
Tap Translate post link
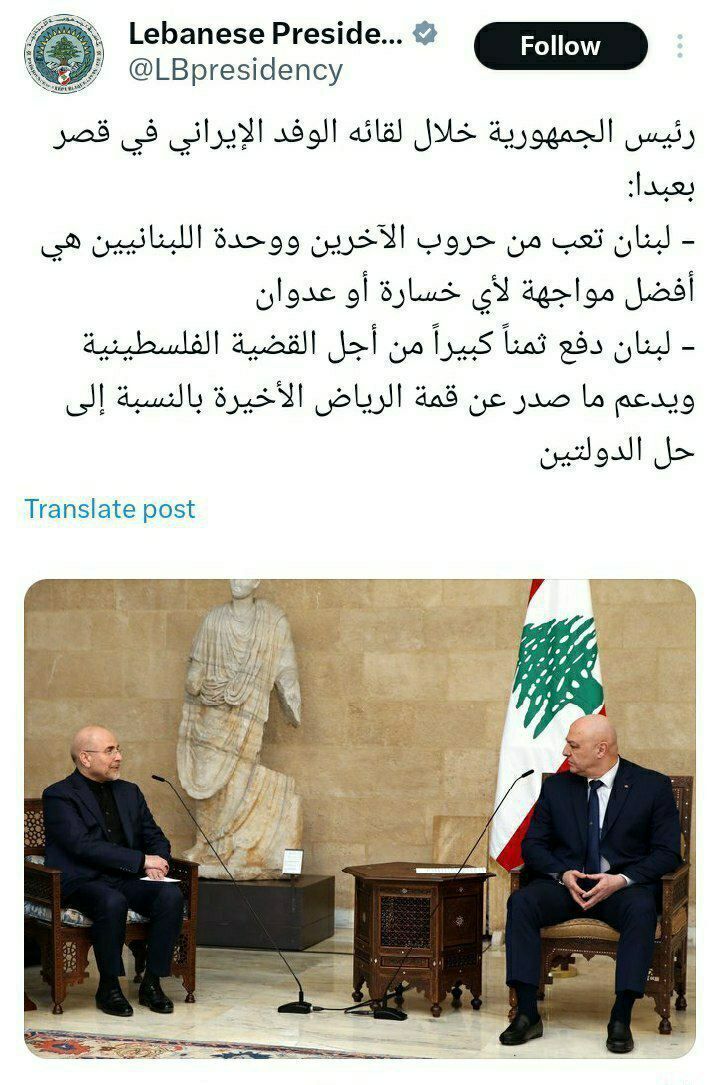(x=110, y=508)
